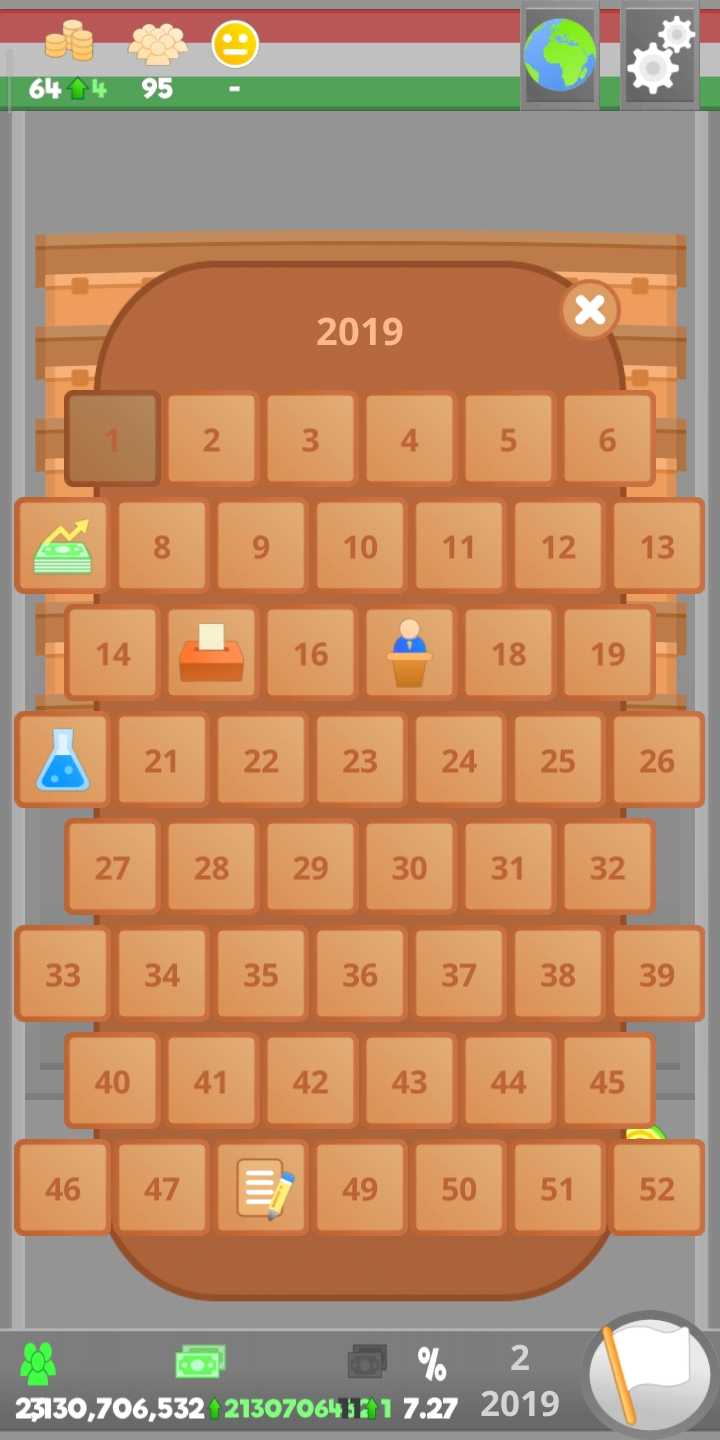The height and width of the screenshot is (1440, 720).
Task: Open the politician speech event tile
Action: [409, 653]
